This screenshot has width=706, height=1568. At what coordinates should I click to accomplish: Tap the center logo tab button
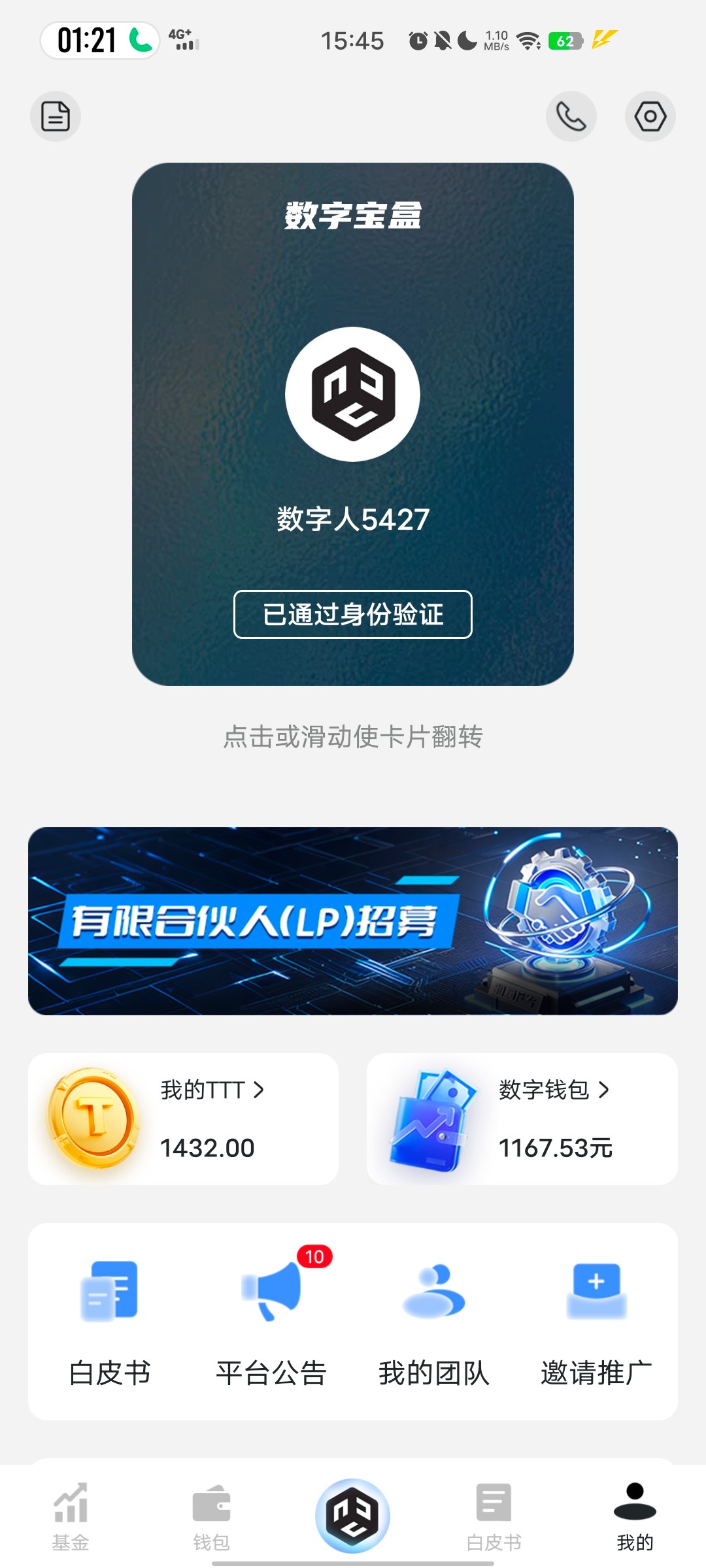click(353, 1516)
